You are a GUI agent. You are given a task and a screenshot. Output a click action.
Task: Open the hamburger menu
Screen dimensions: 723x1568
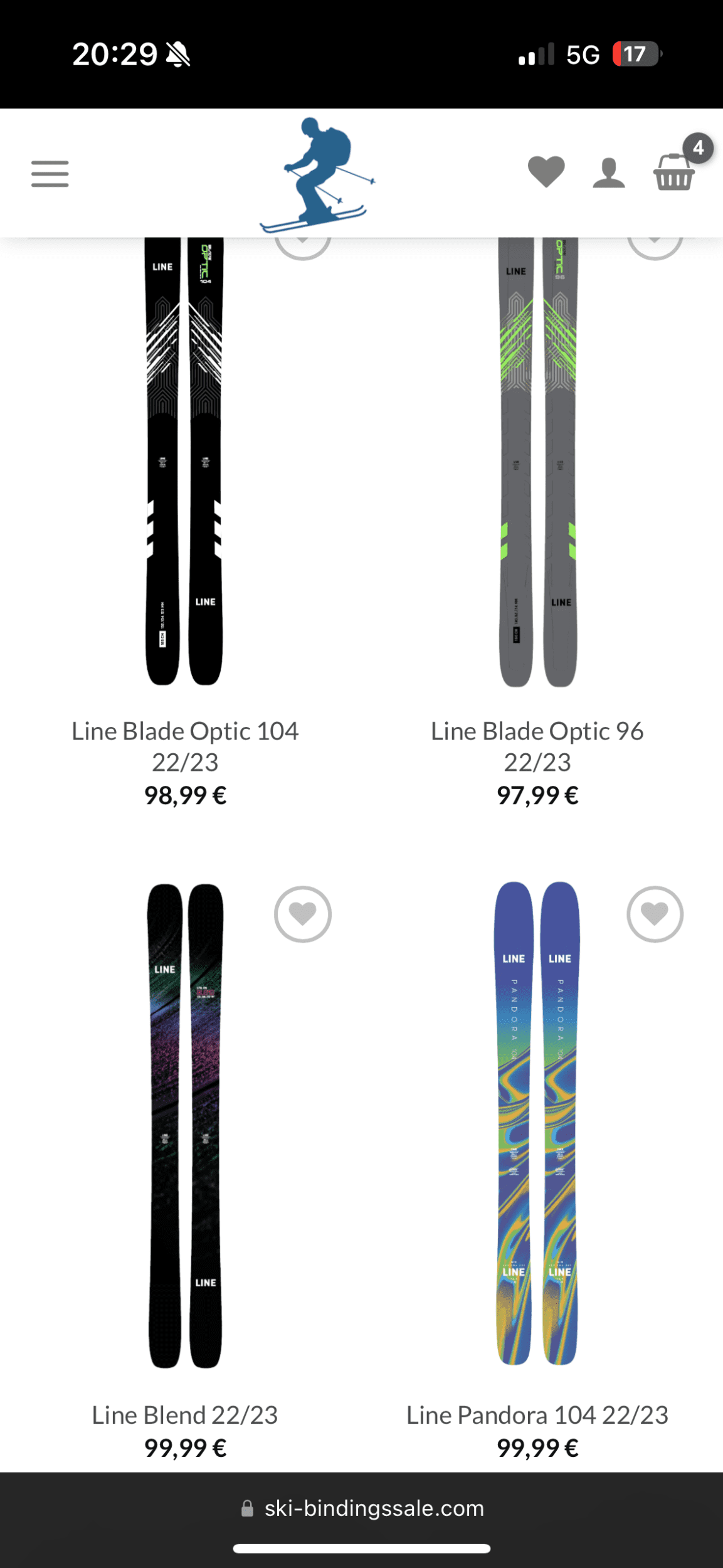pyautogui.click(x=50, y=174)
